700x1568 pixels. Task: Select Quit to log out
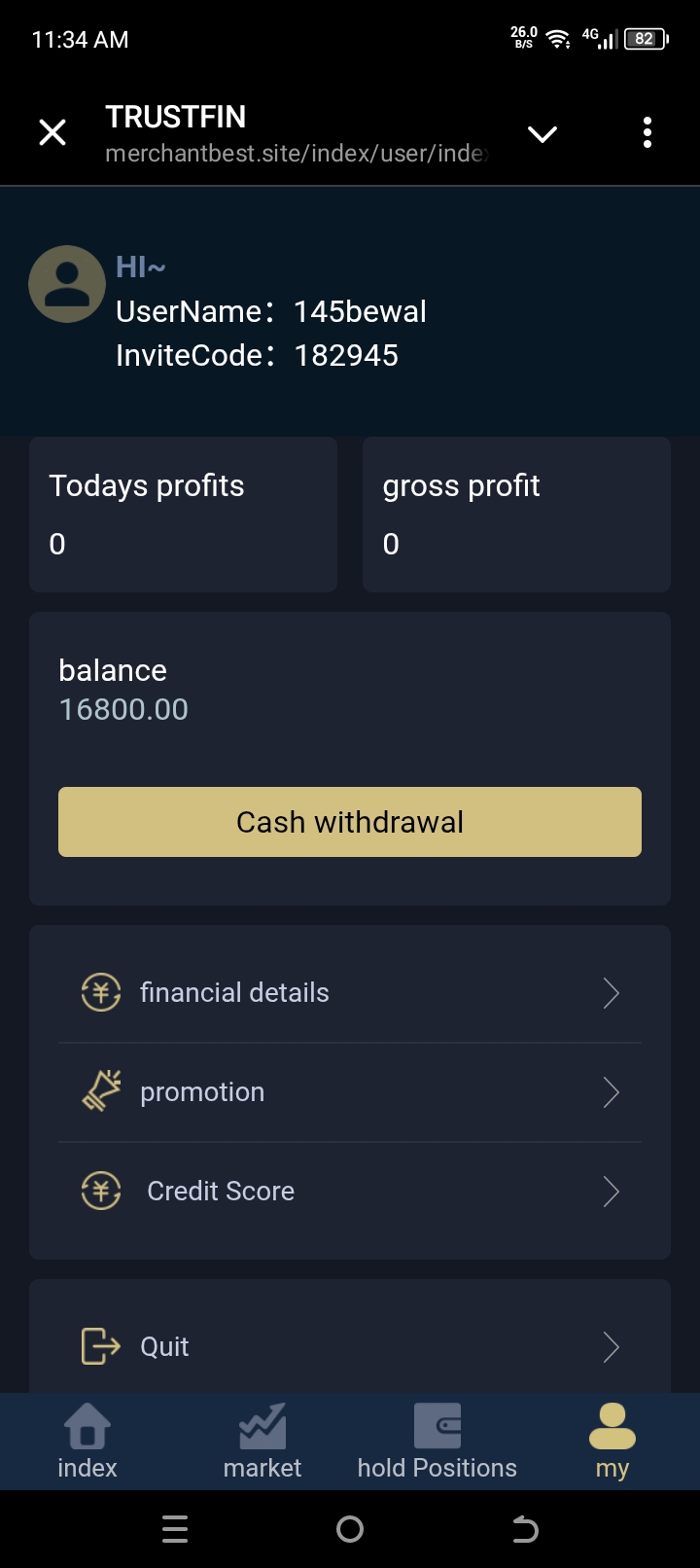point(350,1347)
